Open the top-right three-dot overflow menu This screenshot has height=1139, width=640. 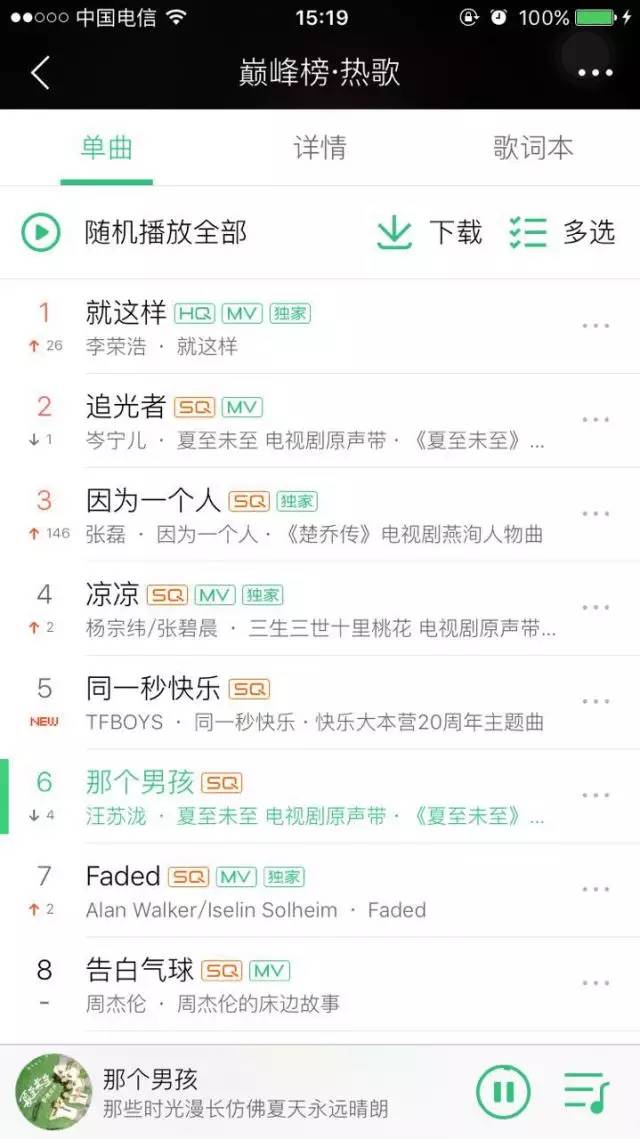[595, 73]
